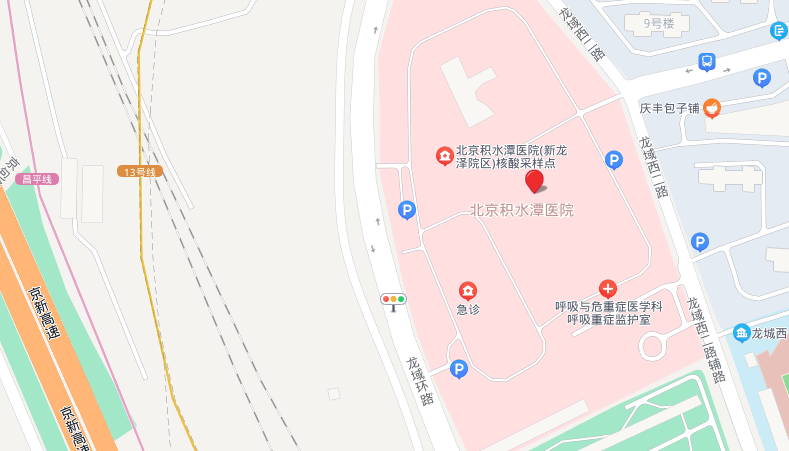Viewport: 789px width, 451px height.
Task: Tap the bus stop icon near 9号楼
Action: [707, 62]
